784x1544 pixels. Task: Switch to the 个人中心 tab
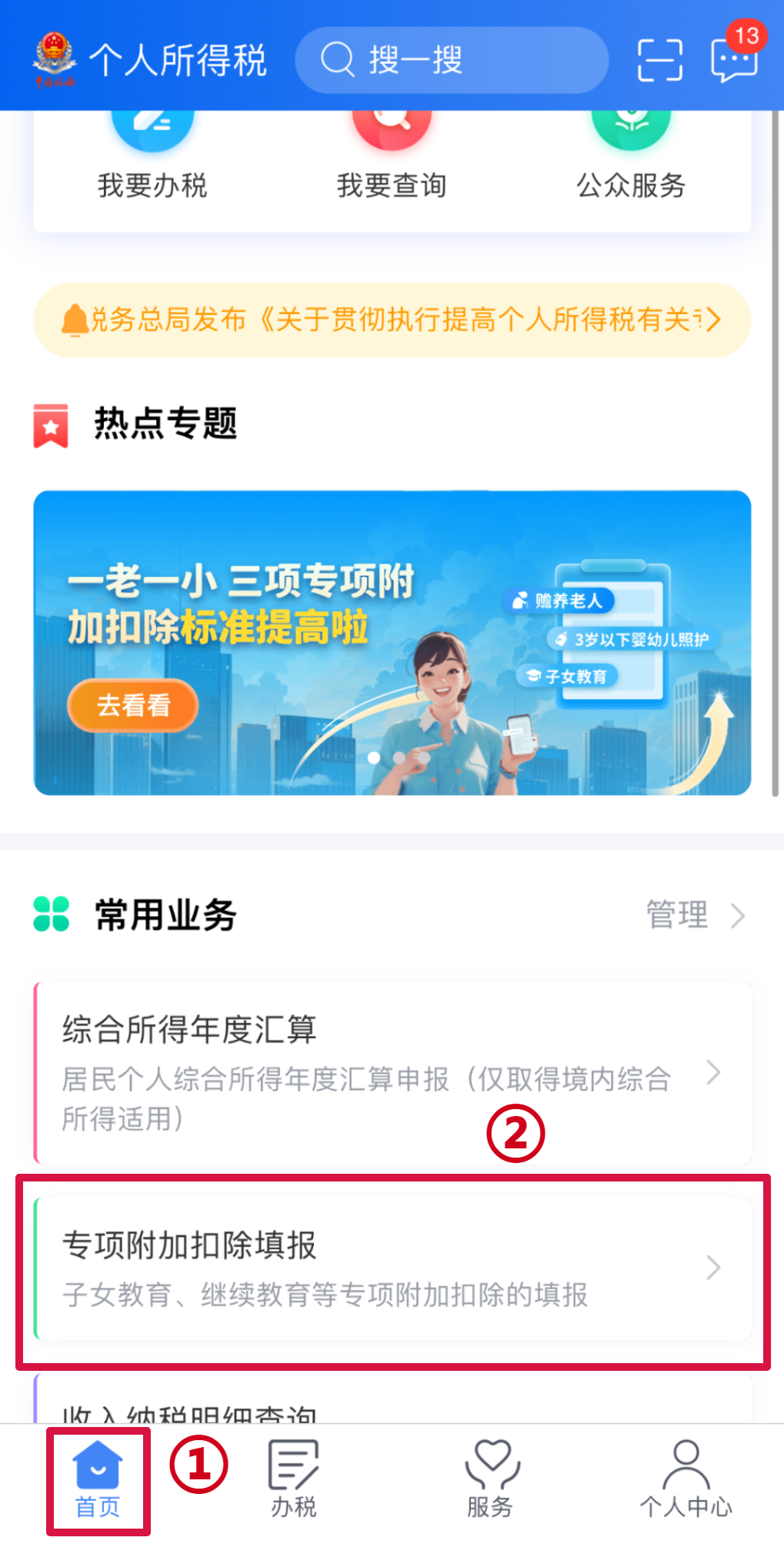[x=686, y=1480]
